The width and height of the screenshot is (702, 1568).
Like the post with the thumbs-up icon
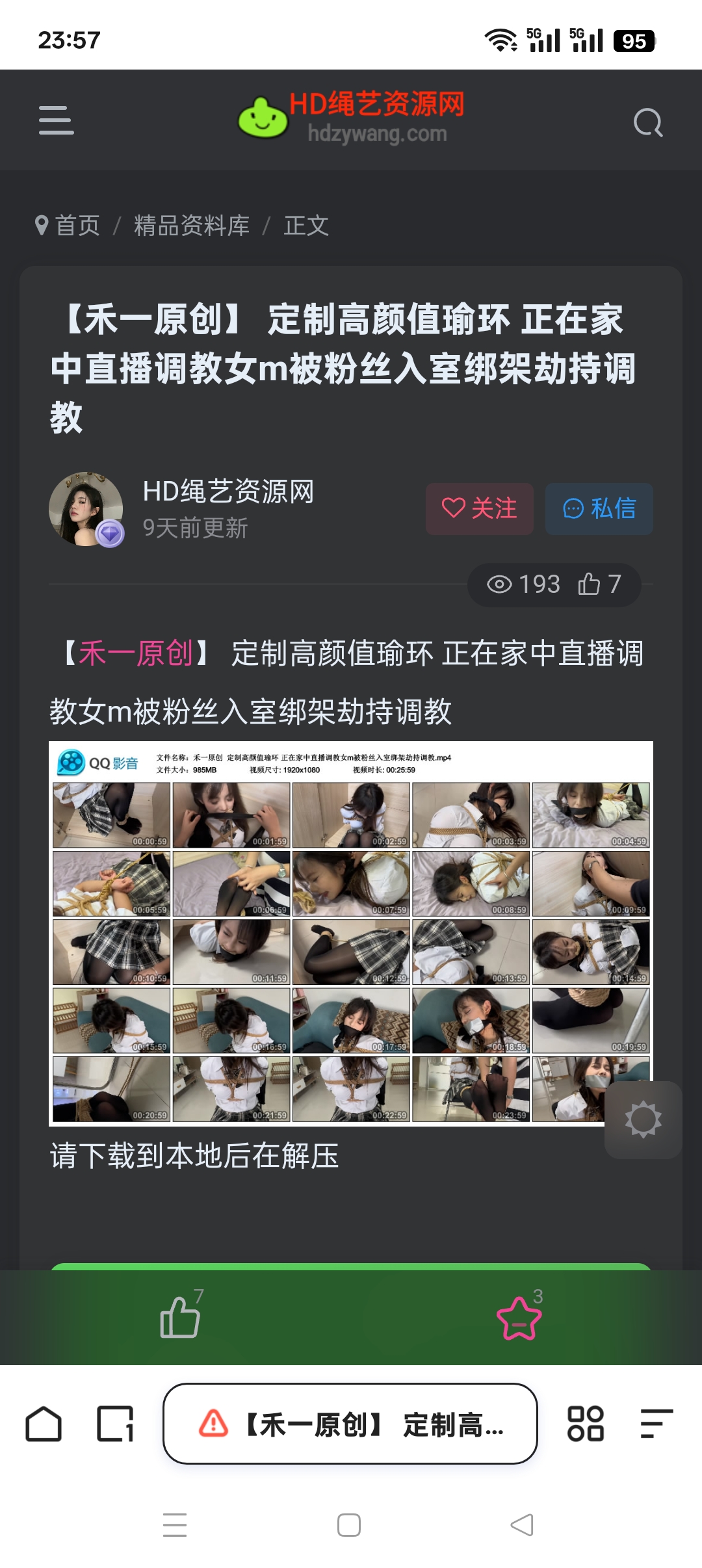point(180,1317)
